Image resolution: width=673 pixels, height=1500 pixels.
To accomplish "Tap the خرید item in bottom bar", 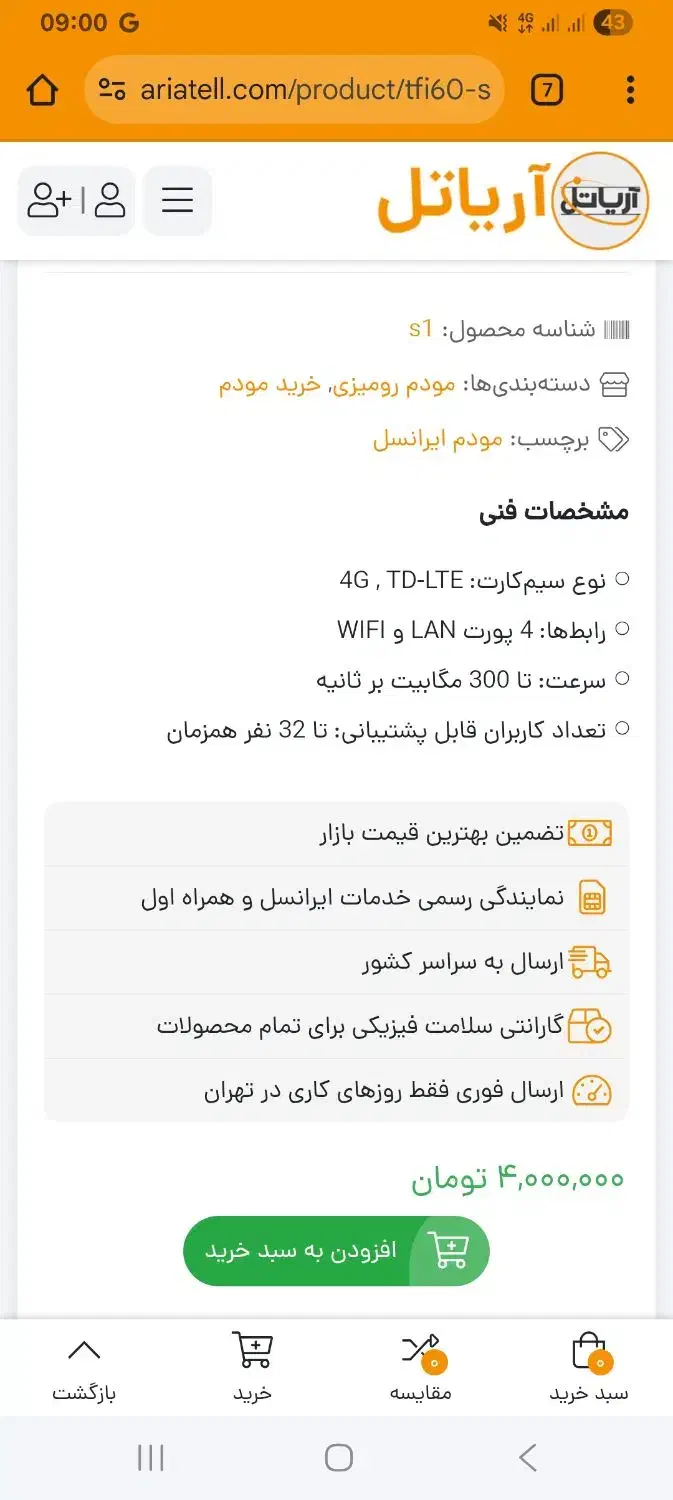I will [x=252, y=1368].
